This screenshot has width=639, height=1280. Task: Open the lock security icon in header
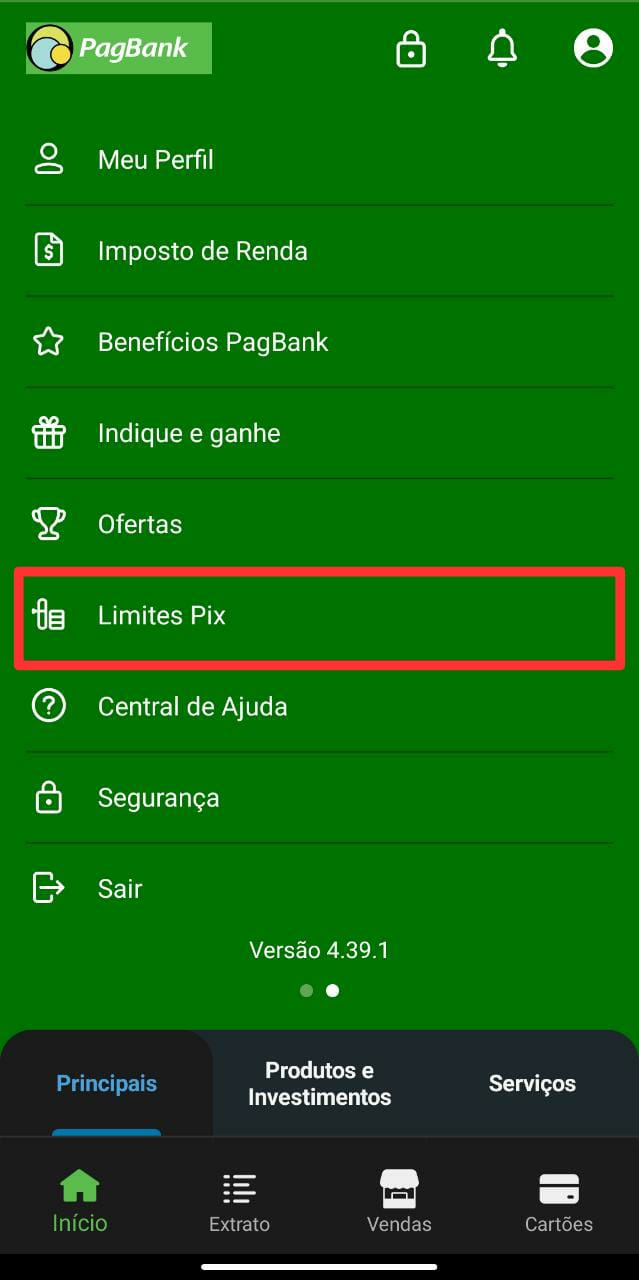click(411, 48)
